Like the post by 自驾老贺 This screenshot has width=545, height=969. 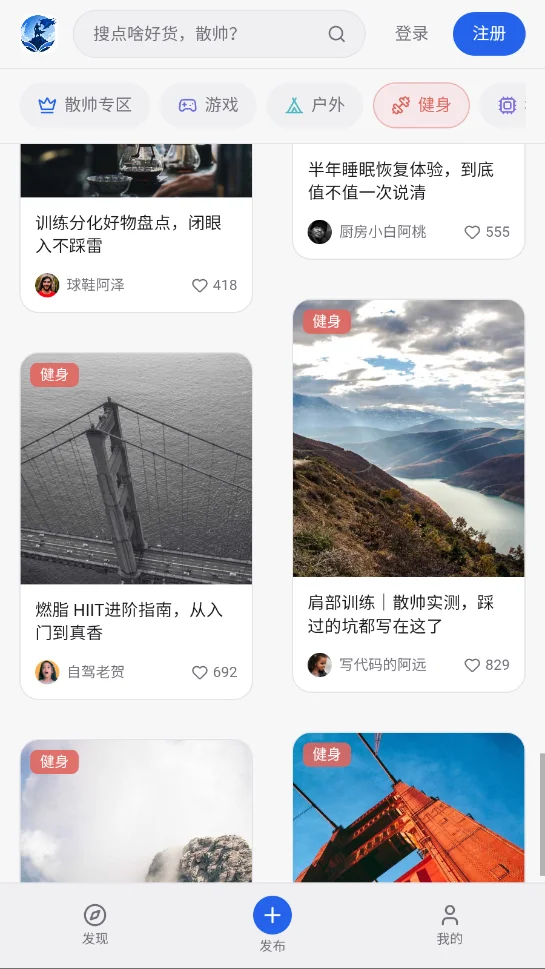tap(214, 672)
